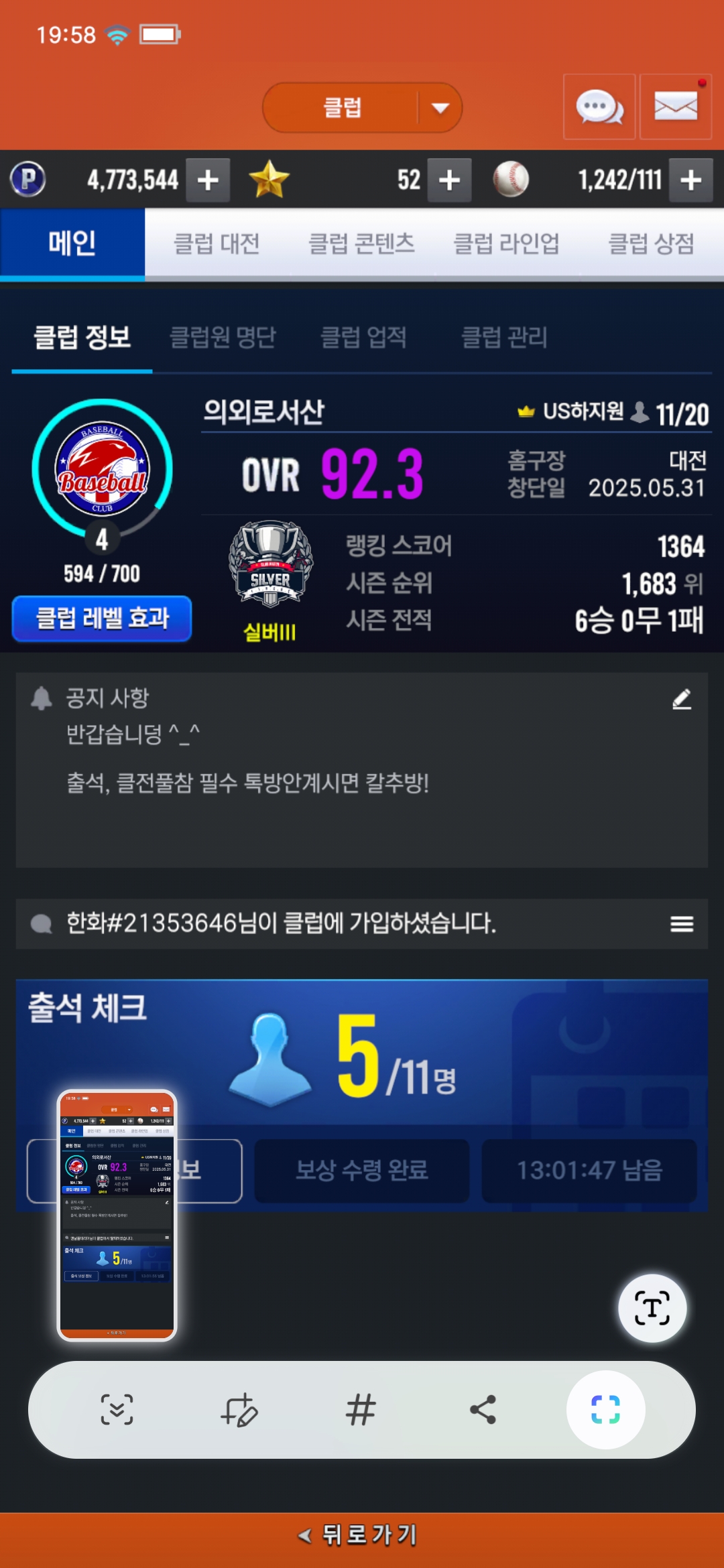Open the screenshot preview thumbnail
The image size is (724, 1568).
click(117, 1215)
